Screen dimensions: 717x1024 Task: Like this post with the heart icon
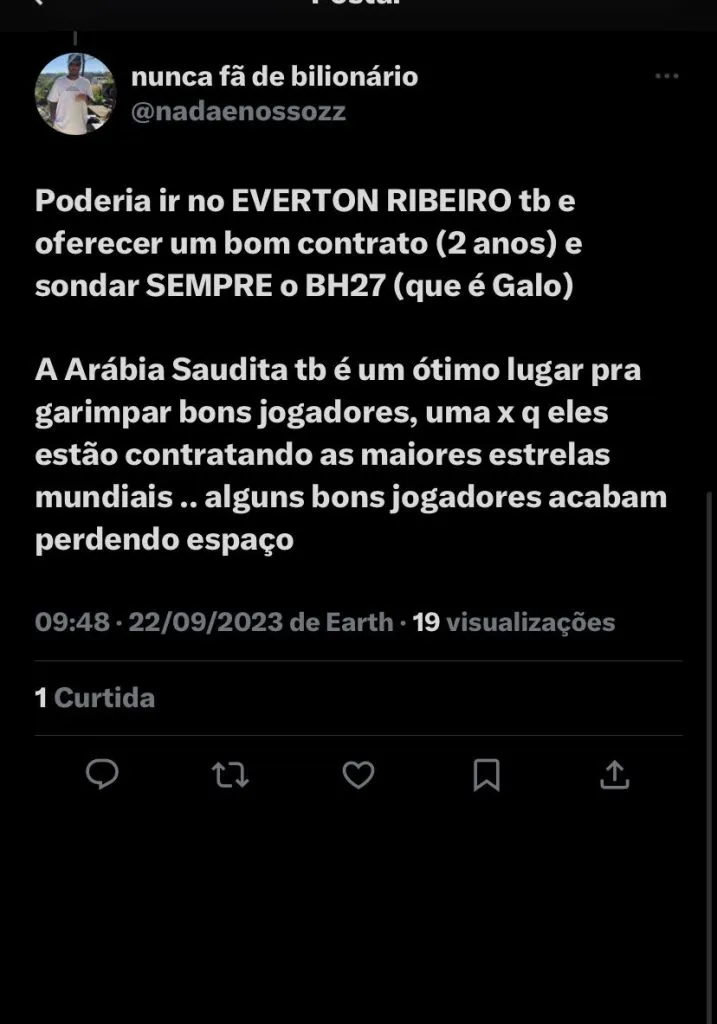pyautogui.click(x=358, y=775)
